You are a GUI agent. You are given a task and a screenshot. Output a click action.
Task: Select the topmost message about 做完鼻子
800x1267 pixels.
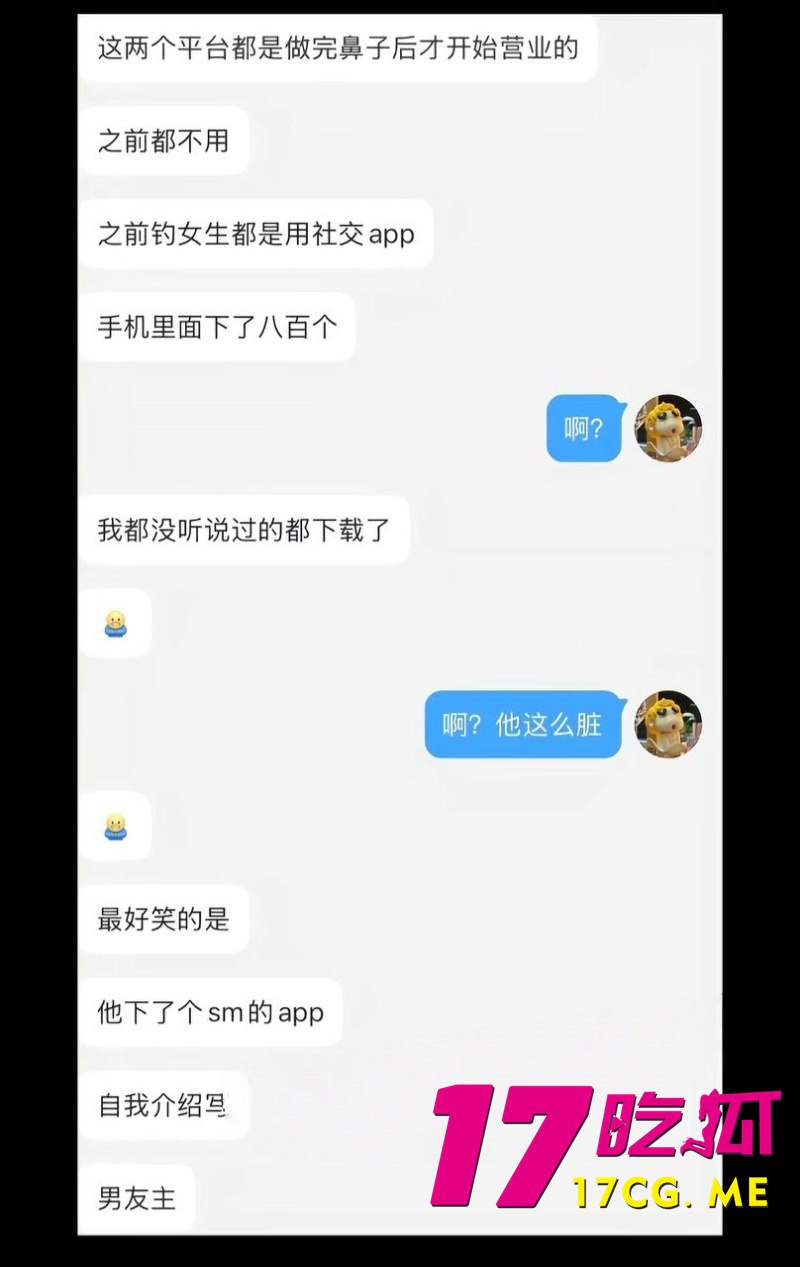pyautogui.click(x=340, y=47)
